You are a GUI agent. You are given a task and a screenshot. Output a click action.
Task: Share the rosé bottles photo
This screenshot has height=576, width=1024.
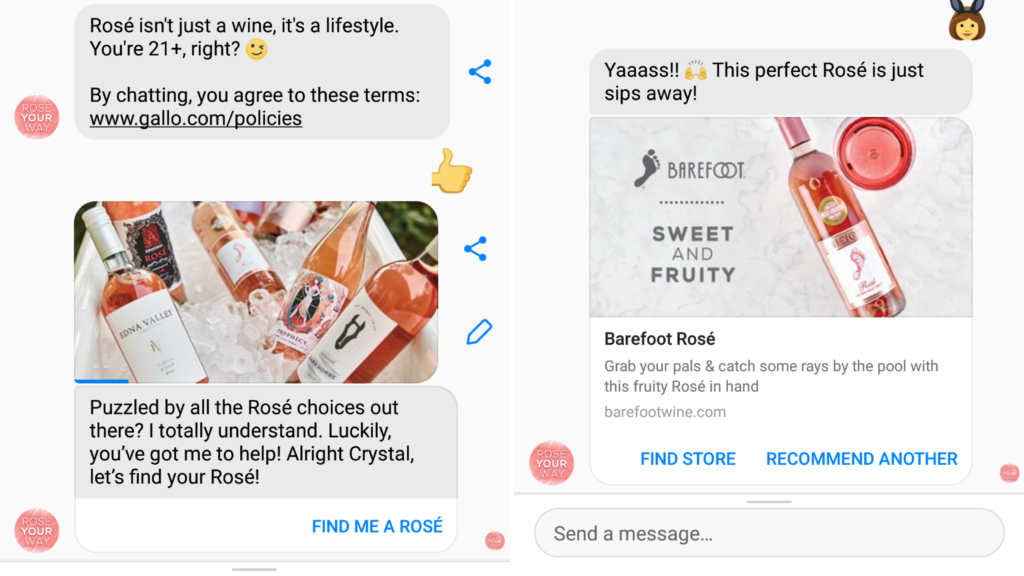[x=476, y=249]
